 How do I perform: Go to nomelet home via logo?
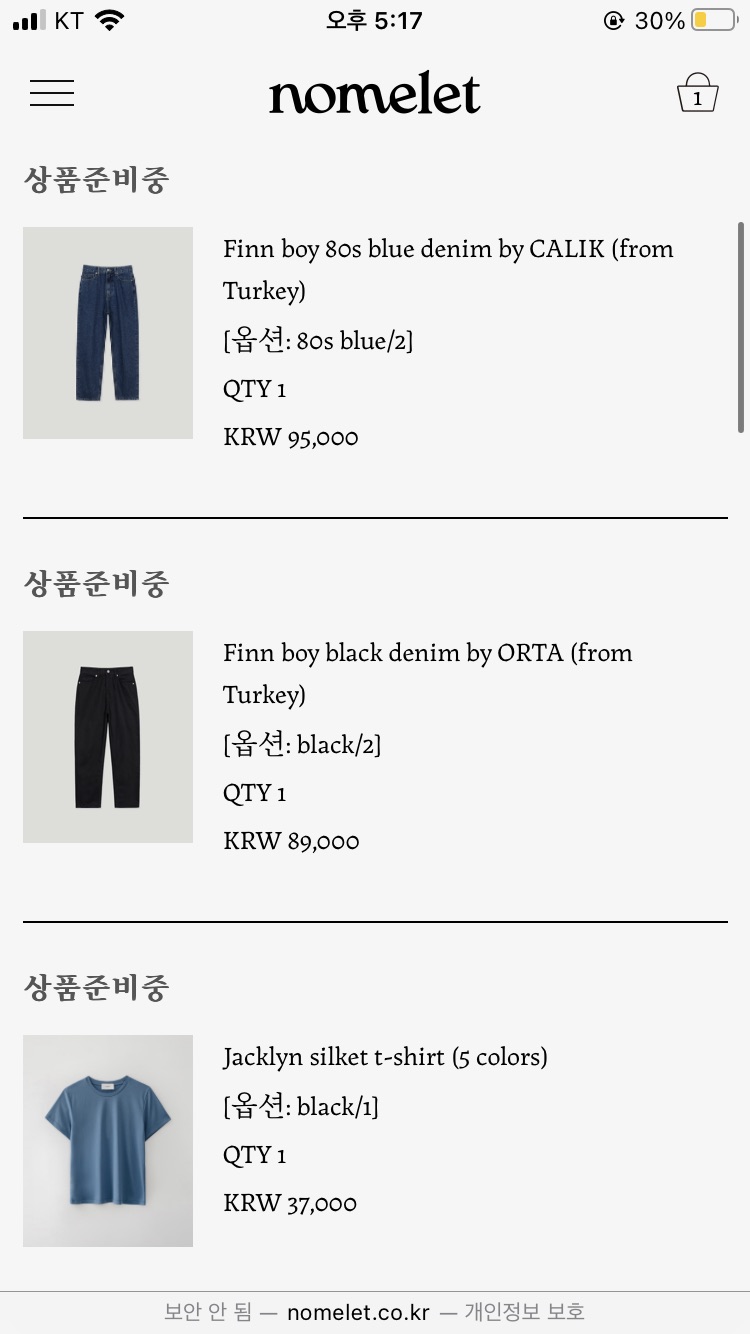pos(374,94)
